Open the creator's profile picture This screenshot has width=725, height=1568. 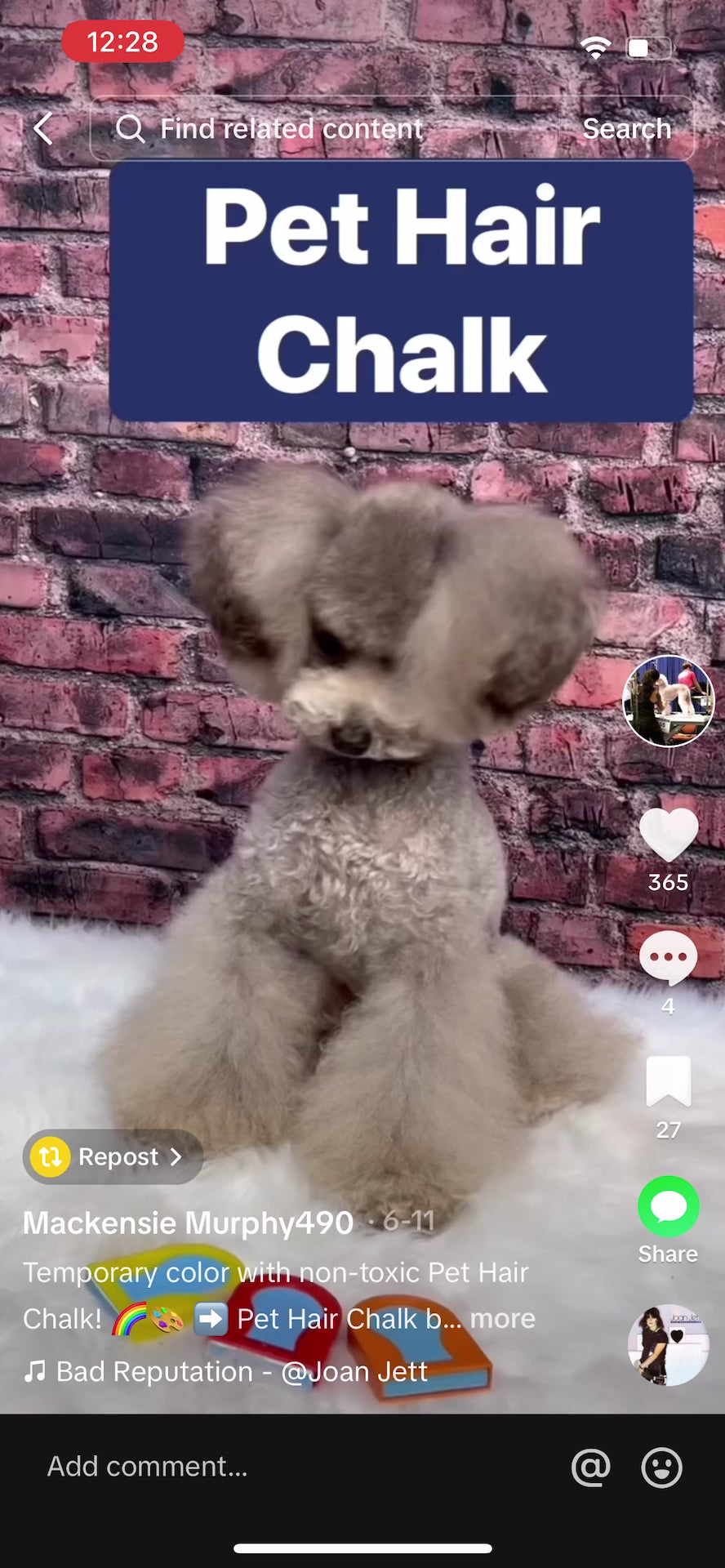(668, 702)
